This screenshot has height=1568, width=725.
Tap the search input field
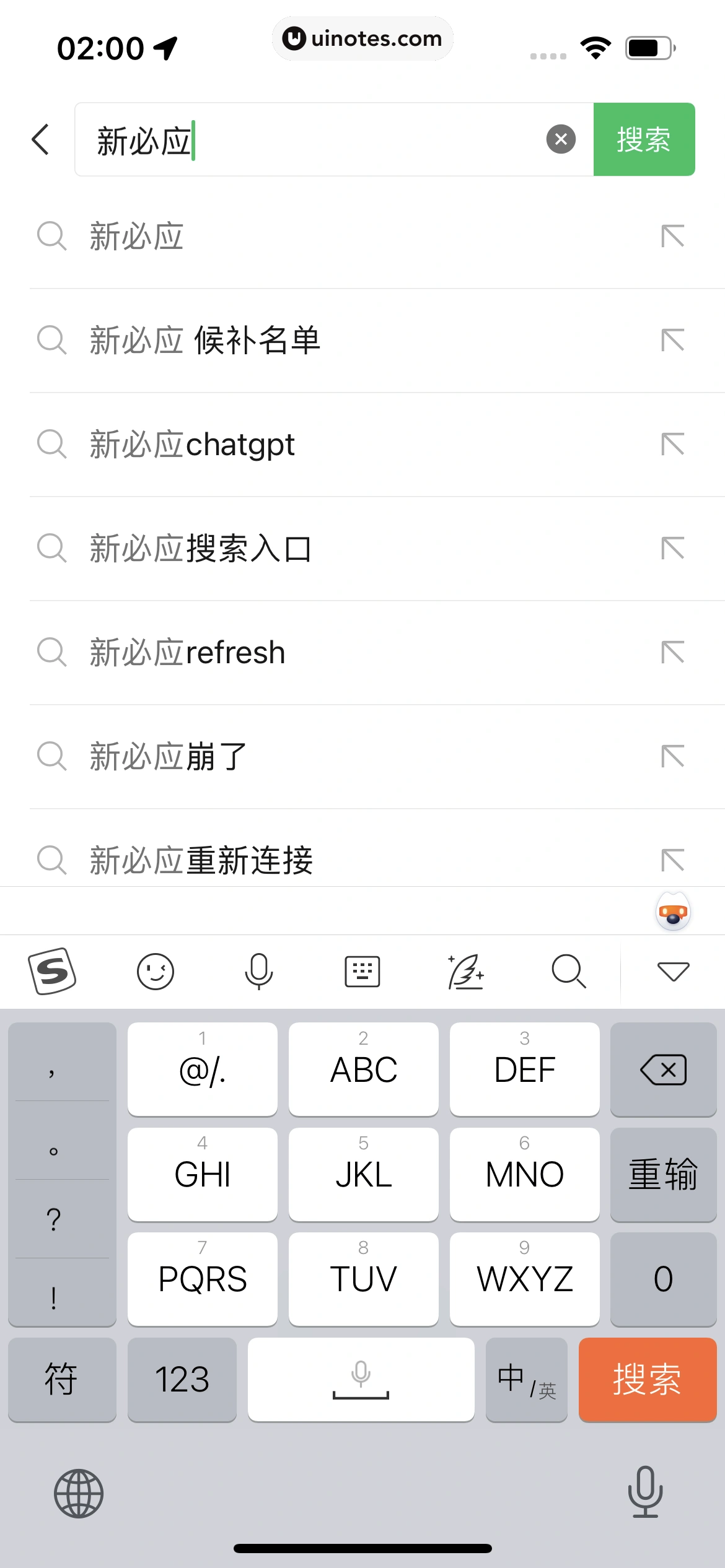[x=310, y=140]
